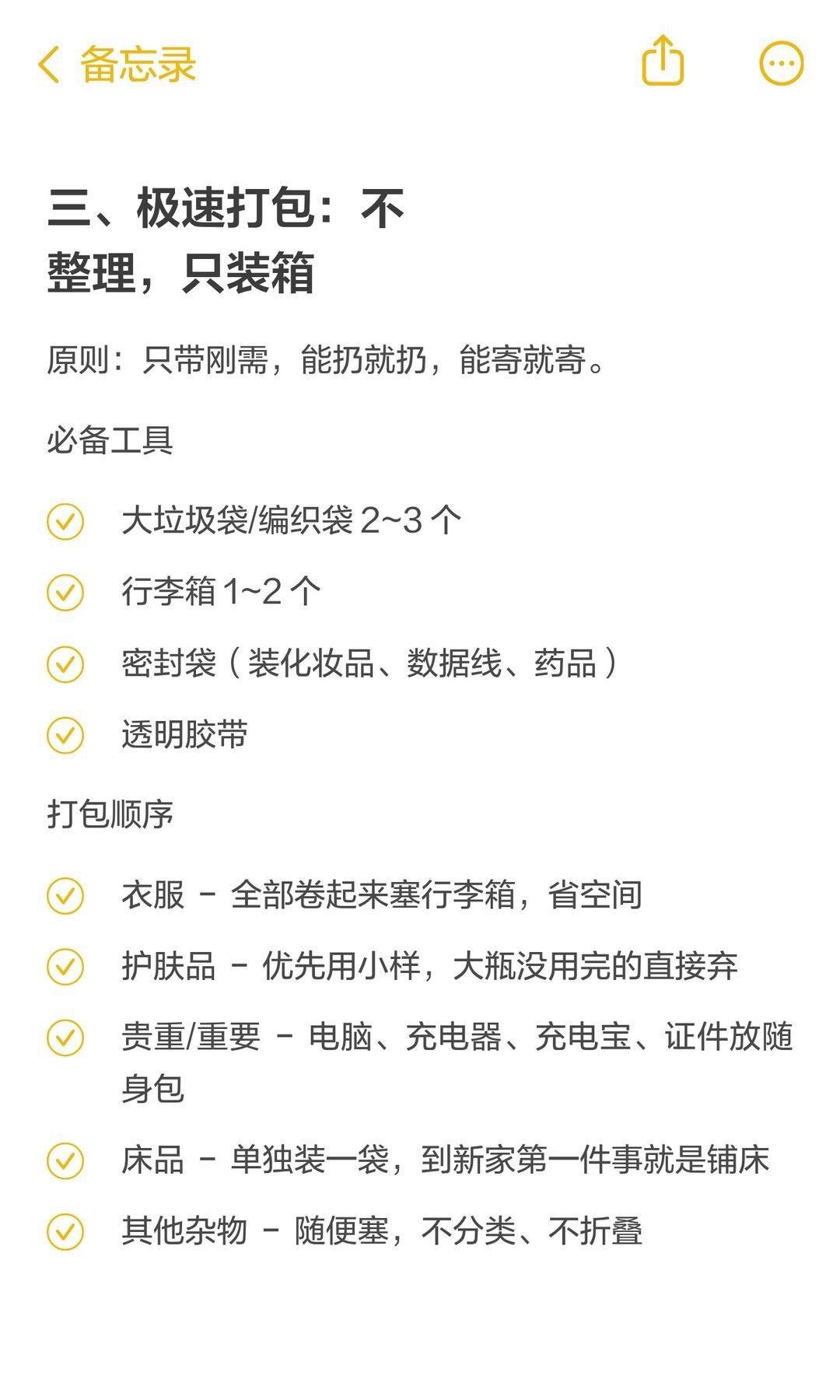Toggle the 贵重/重要 checkmark circle

67,1036
